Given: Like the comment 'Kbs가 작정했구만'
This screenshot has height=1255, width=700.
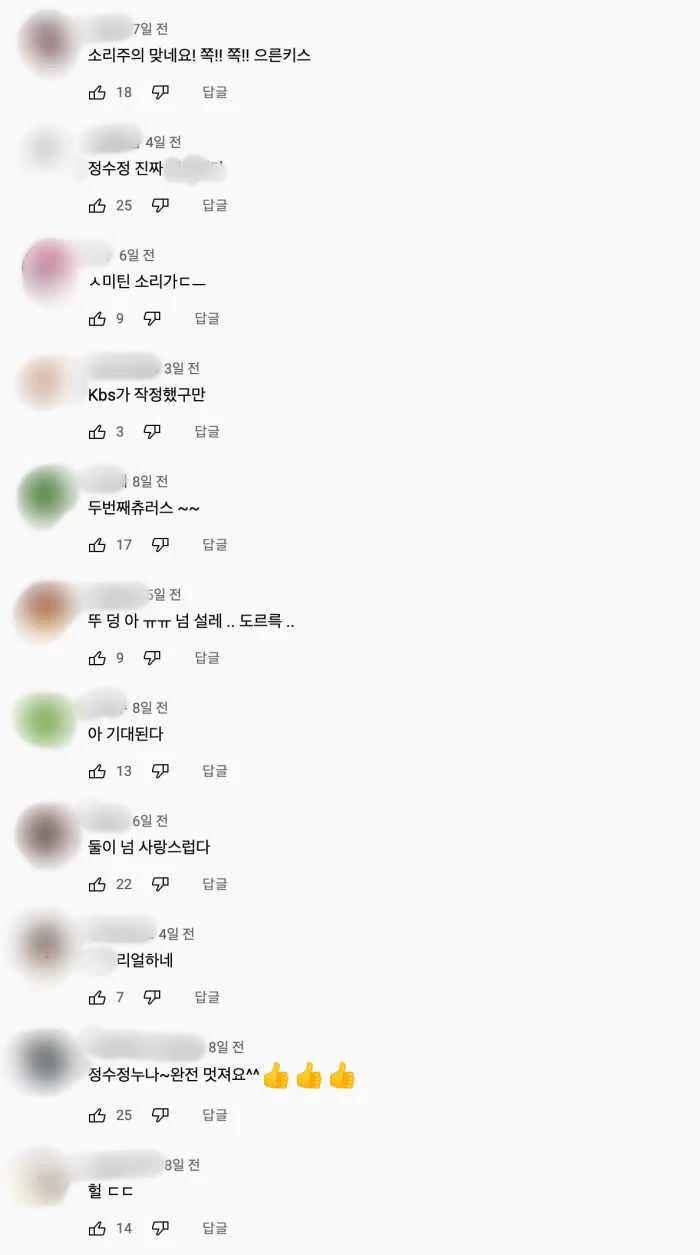Looking at the screenshot, I should click(x=97, y=431).
